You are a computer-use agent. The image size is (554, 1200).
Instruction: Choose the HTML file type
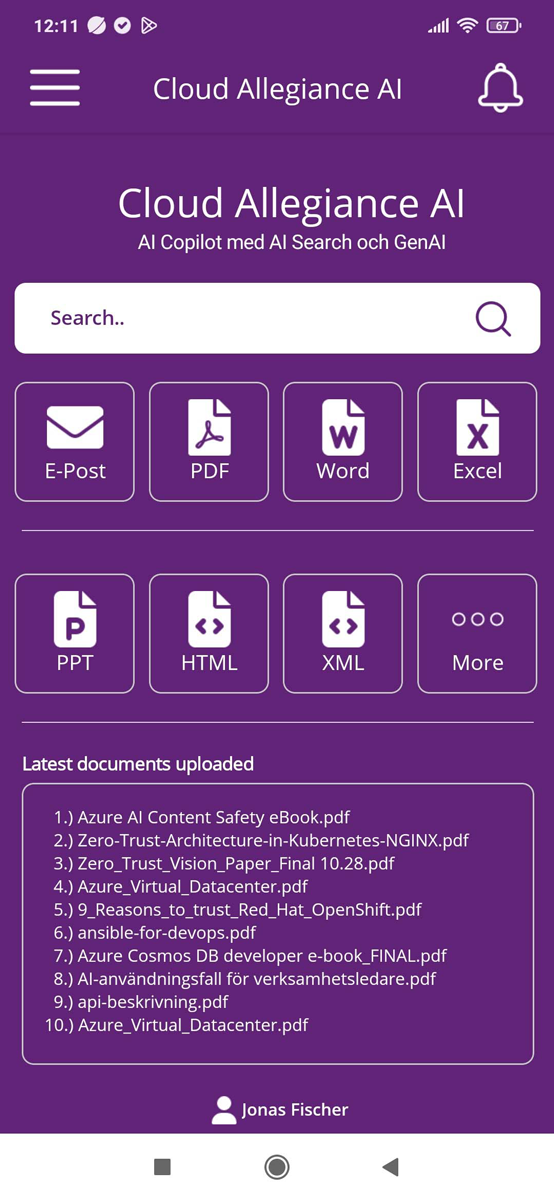click(x=209, y=634)
